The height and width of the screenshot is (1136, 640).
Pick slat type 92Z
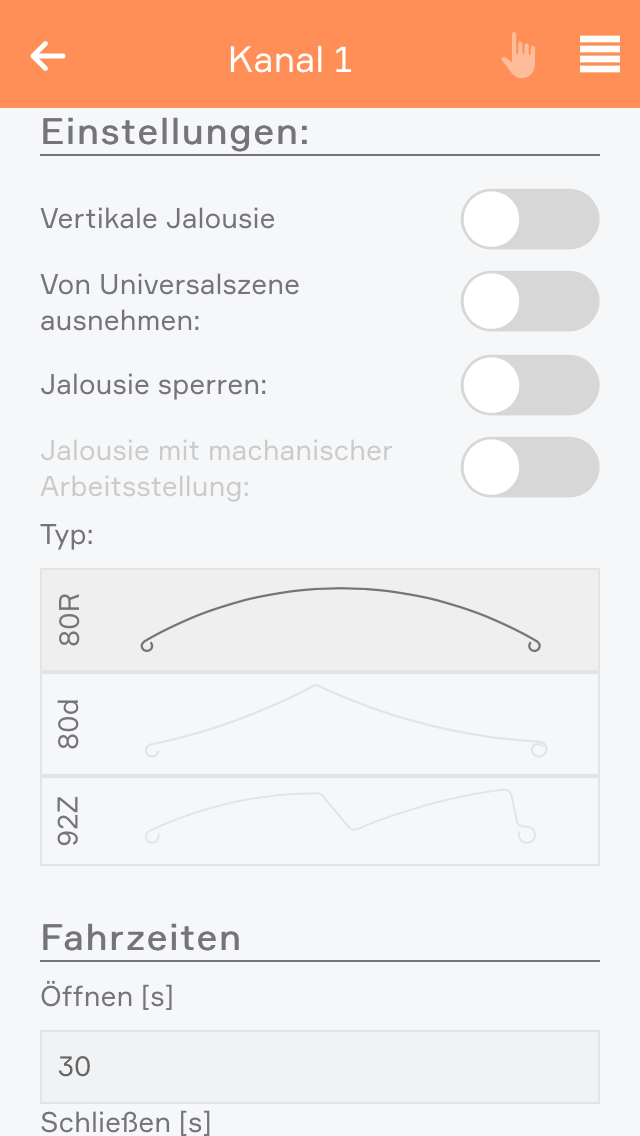pos(320,821)
